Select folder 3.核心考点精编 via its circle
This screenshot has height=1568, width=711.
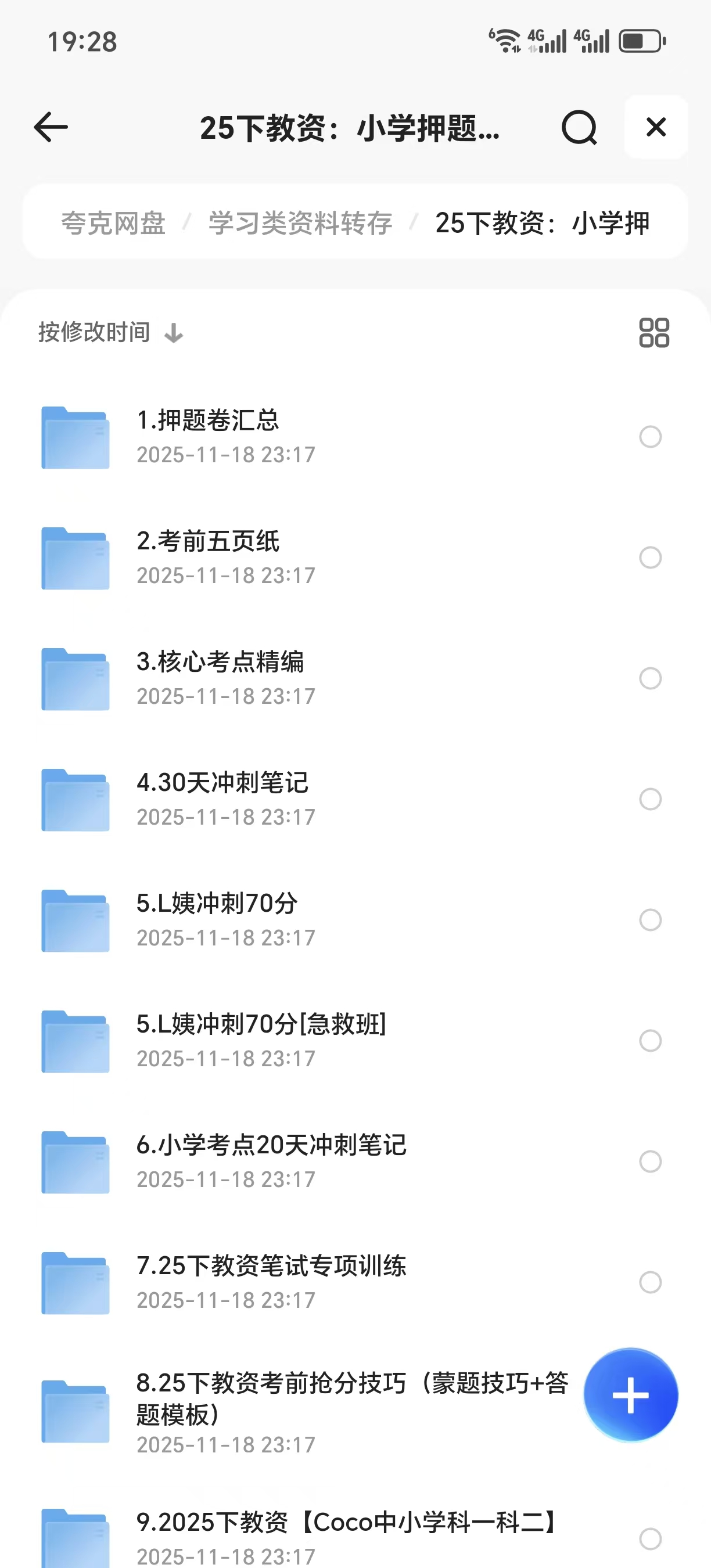650,678
